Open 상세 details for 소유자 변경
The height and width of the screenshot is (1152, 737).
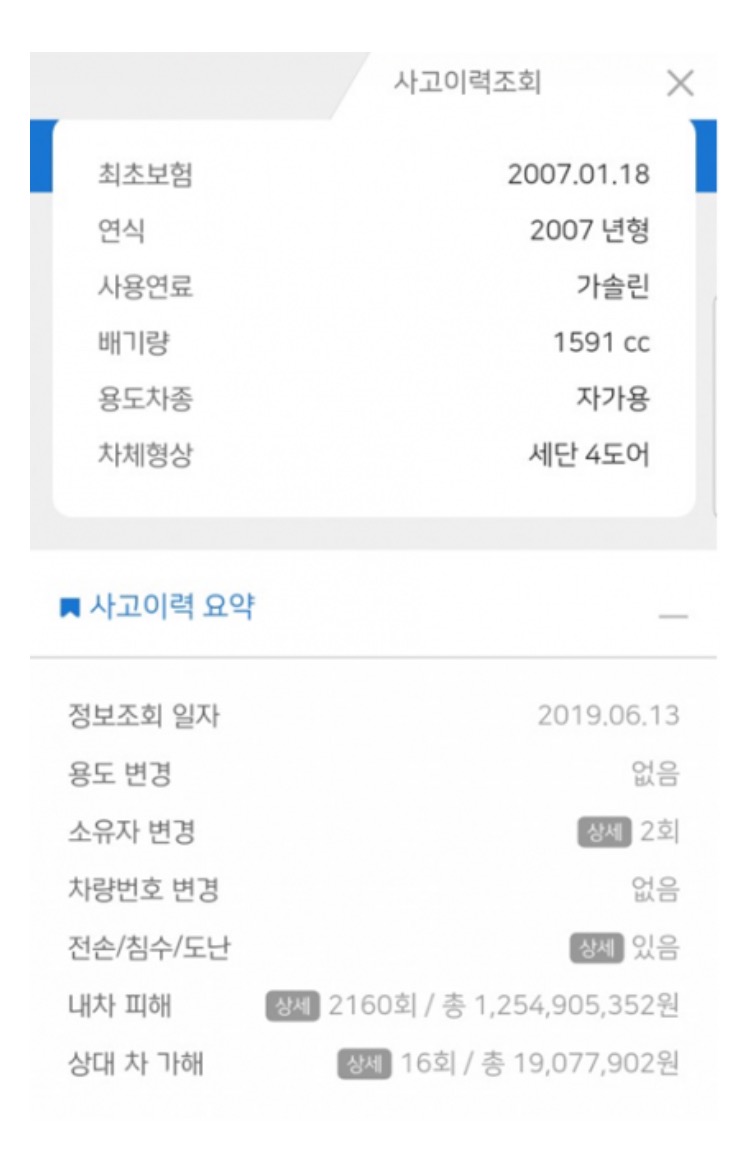click(604, 832)
